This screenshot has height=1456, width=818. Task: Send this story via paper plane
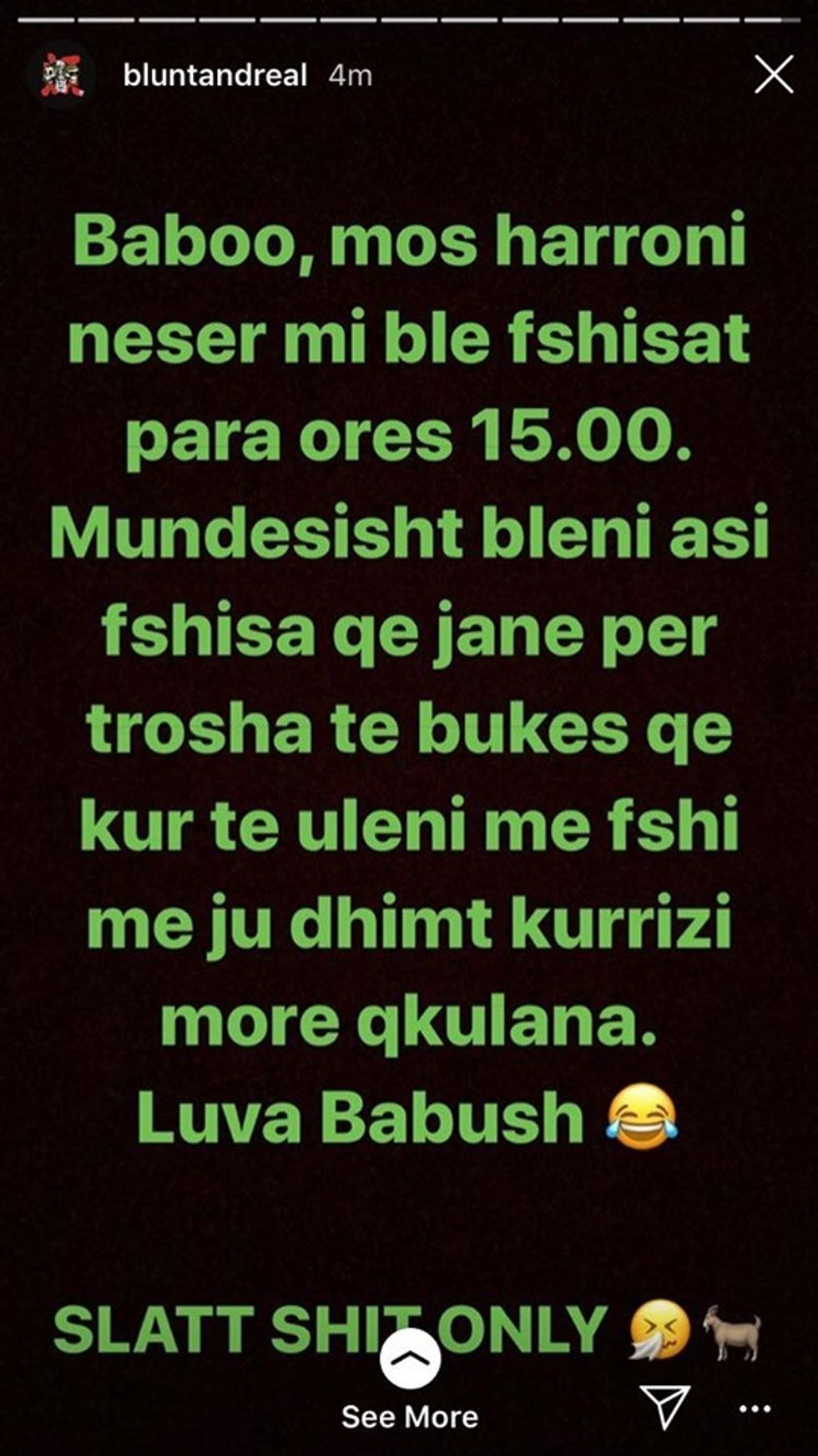point(664,1407)
